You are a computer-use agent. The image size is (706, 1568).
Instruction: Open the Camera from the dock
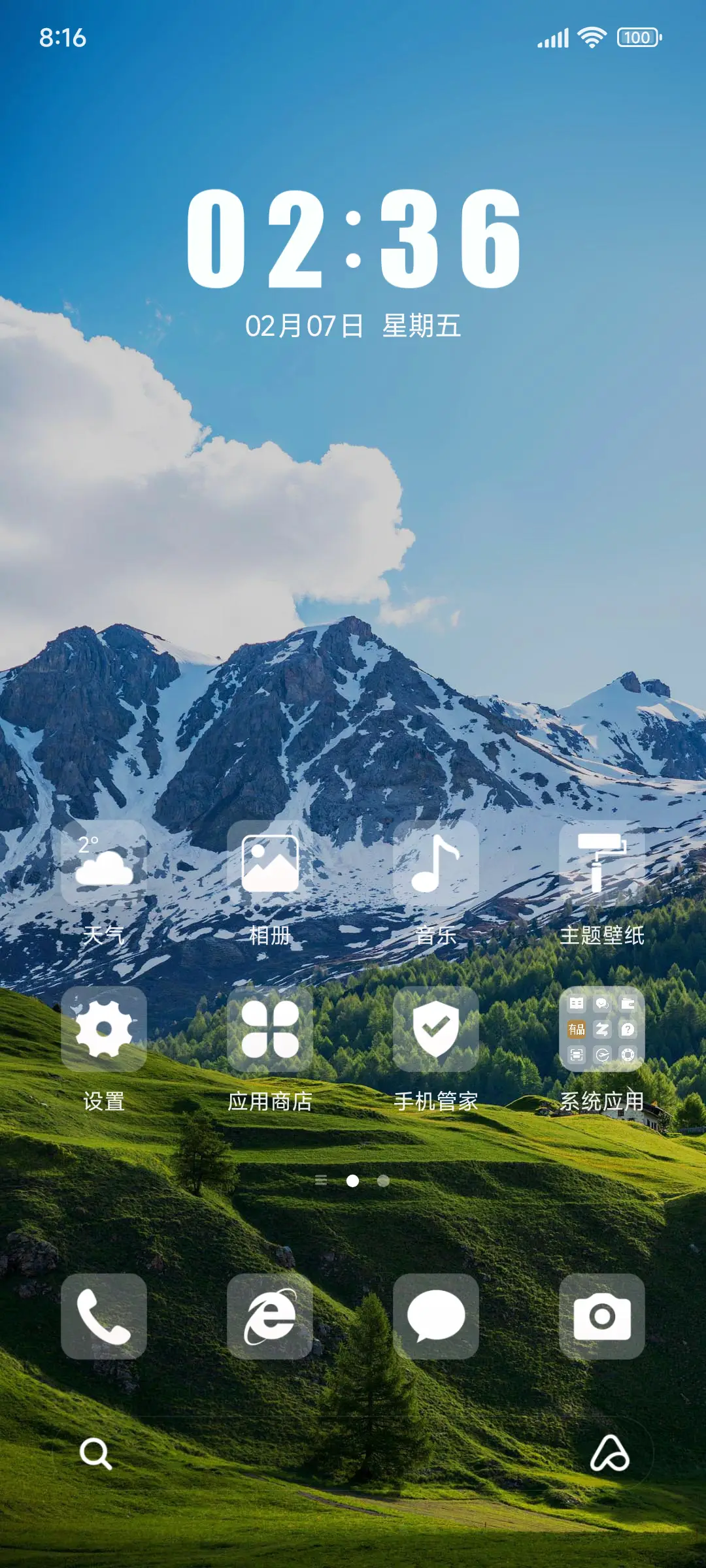tap(601, 1316)
